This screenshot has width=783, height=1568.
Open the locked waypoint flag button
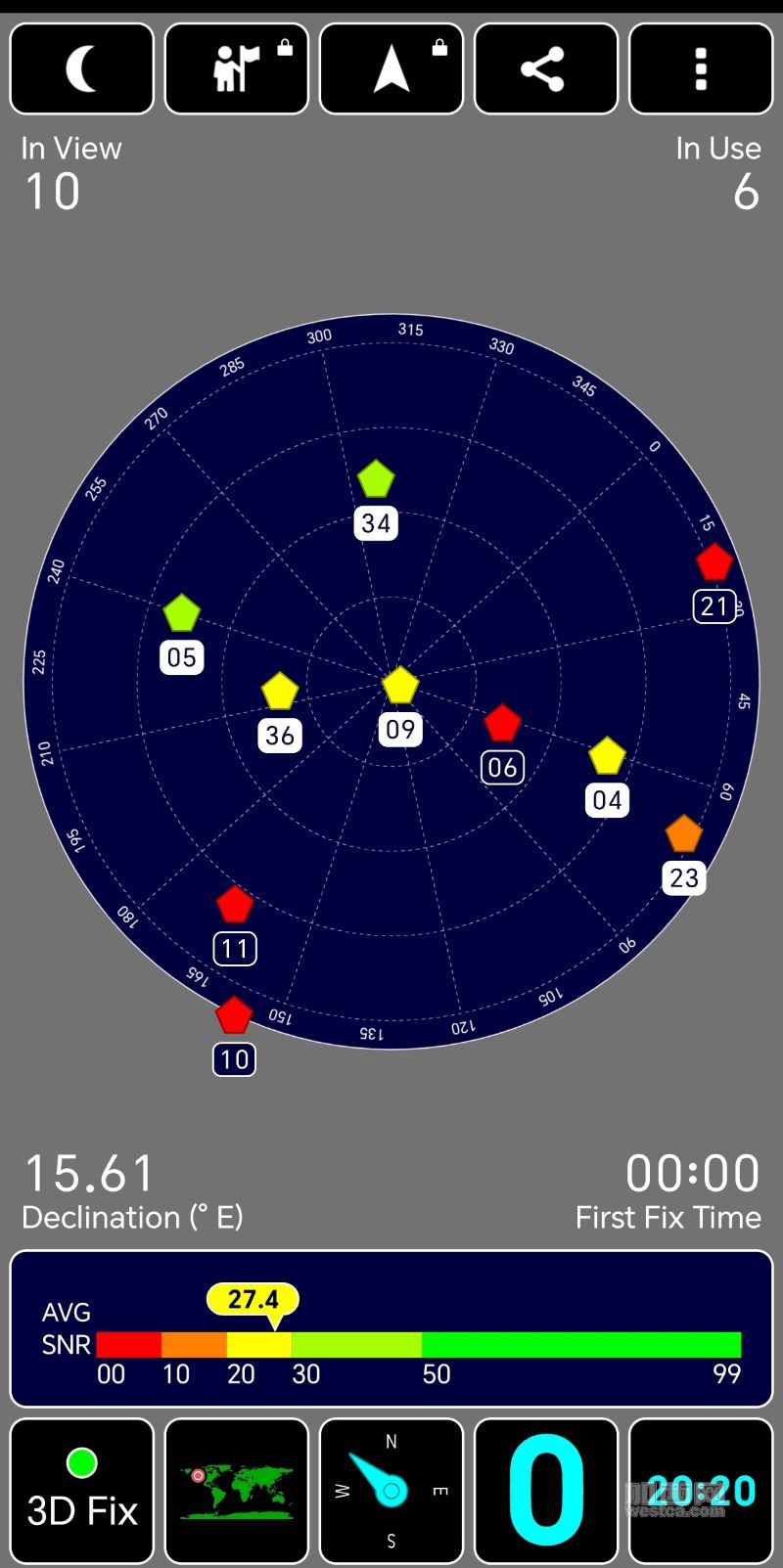click(x=237, y=69)
